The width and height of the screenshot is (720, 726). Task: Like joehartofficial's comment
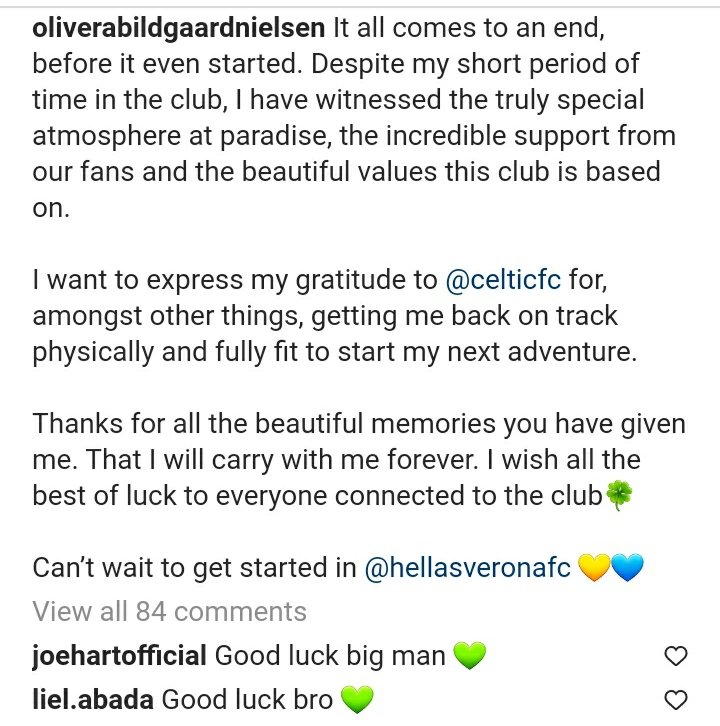(677, 656)
